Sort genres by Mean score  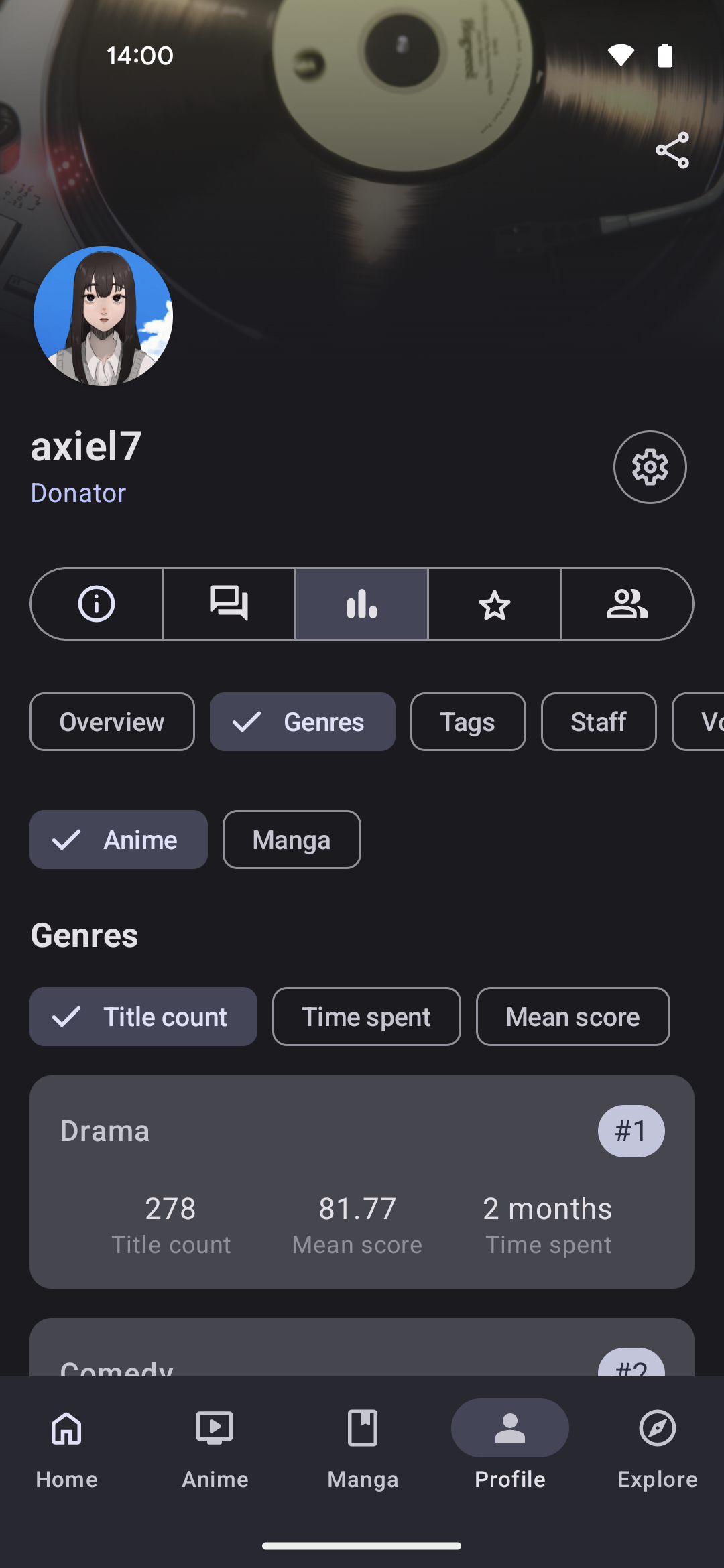(572, 1017)
